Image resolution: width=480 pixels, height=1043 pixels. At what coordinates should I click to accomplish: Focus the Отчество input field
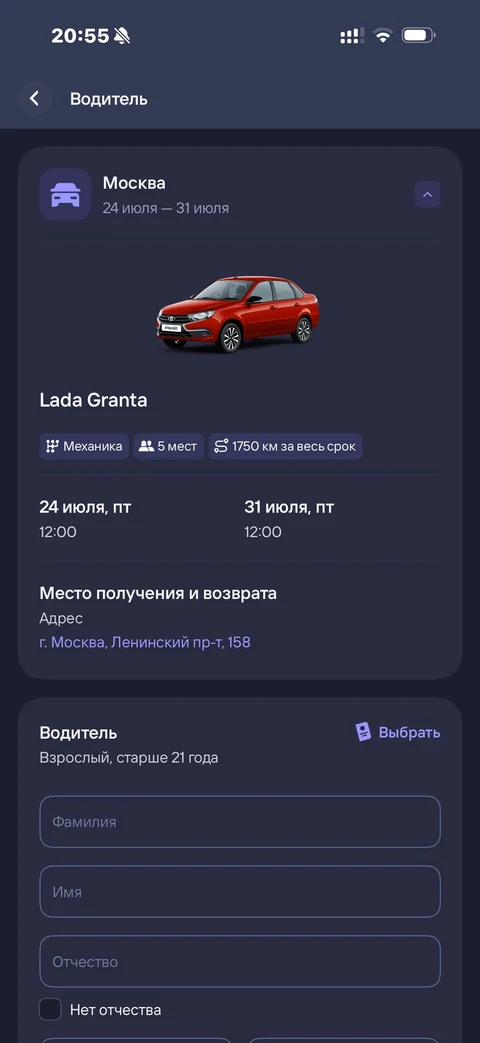pos(240,961)
